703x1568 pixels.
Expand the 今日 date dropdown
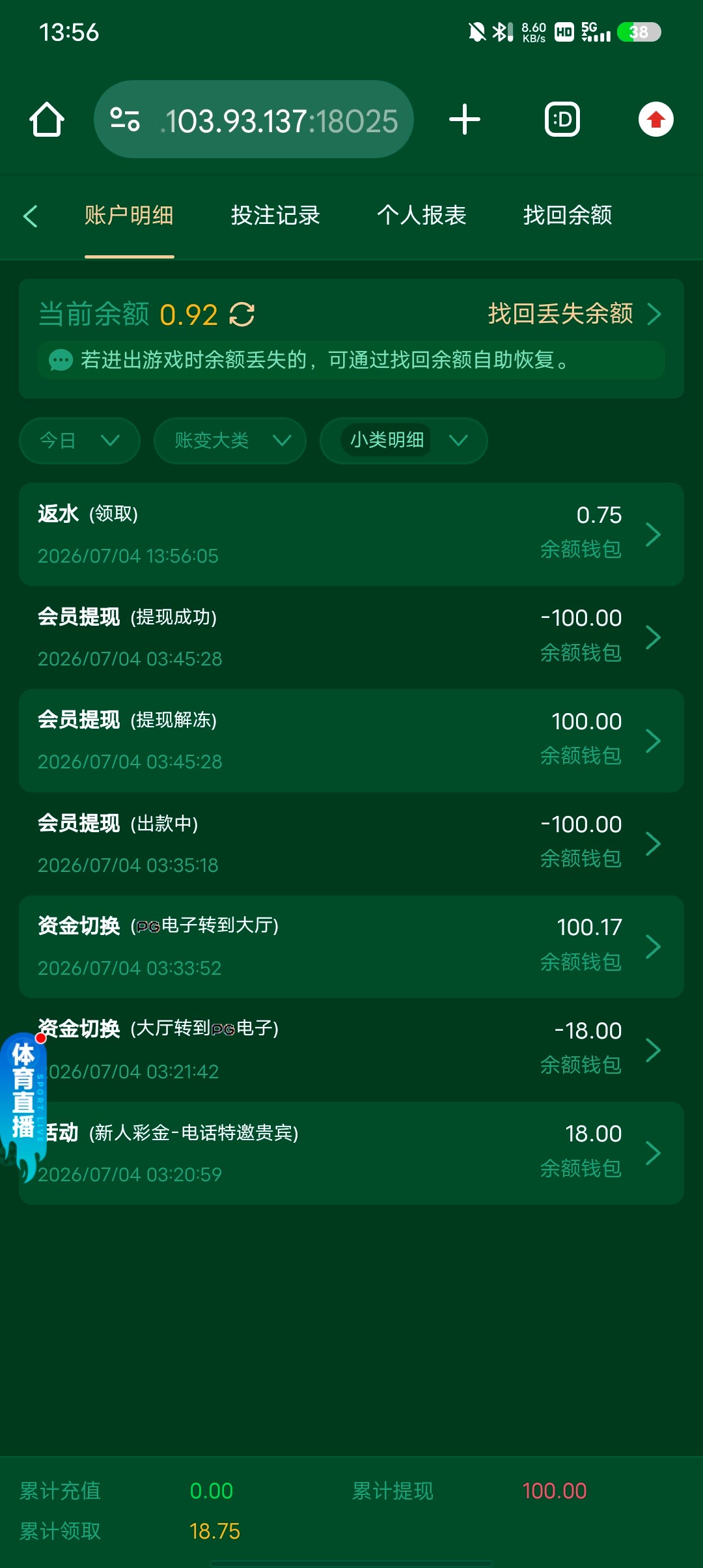(80, 441)
